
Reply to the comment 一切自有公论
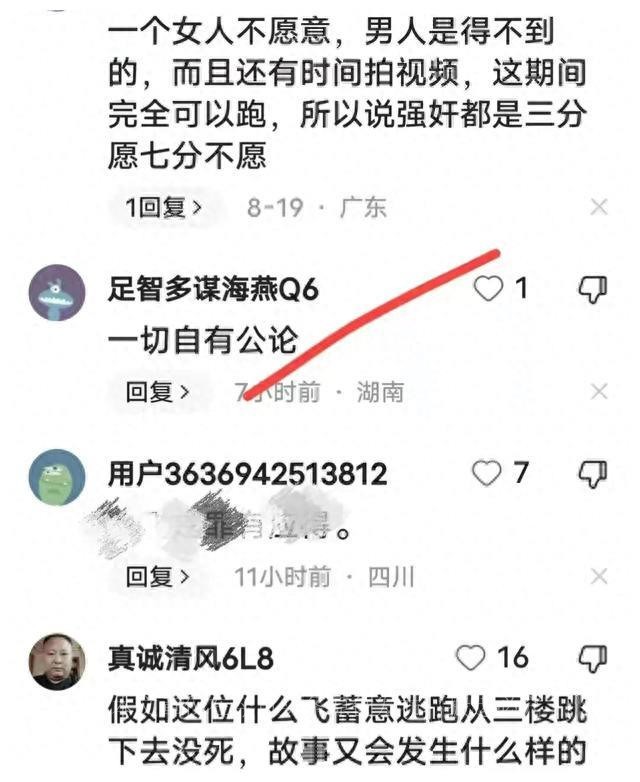(x=158, y=392)
